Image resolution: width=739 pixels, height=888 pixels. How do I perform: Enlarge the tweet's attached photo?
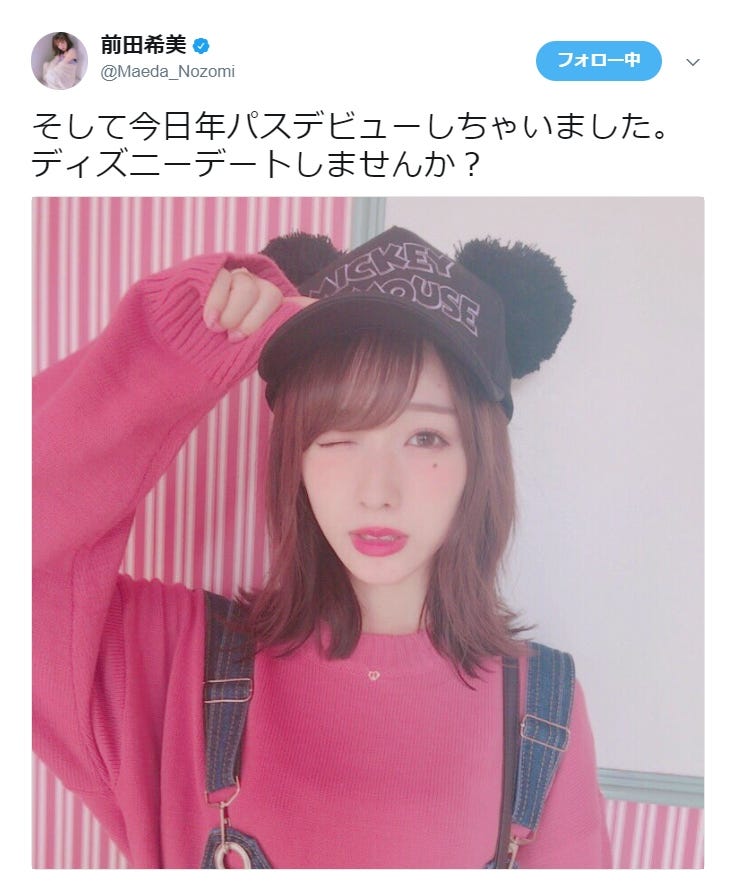point(368,533)
